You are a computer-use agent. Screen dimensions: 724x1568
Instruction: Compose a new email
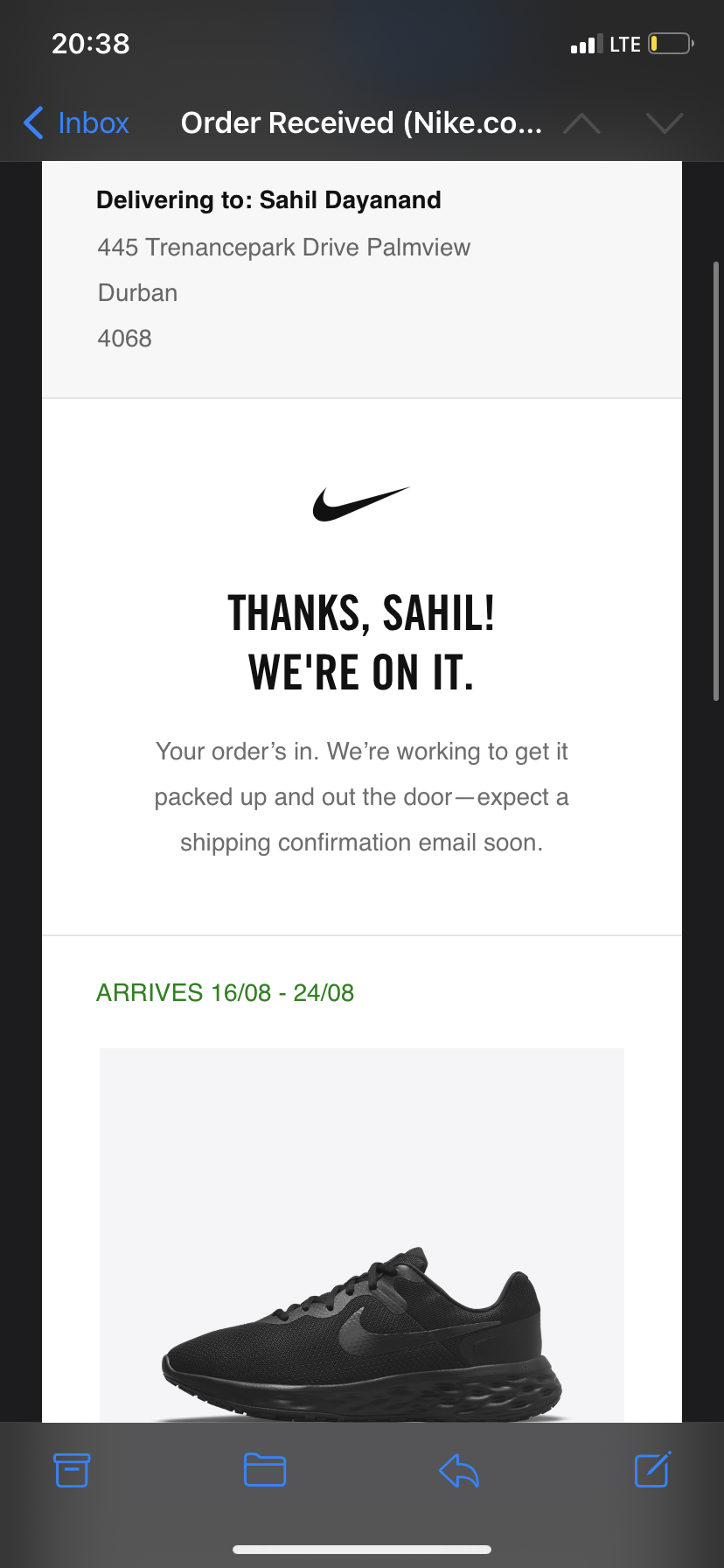click(652, 1470)
